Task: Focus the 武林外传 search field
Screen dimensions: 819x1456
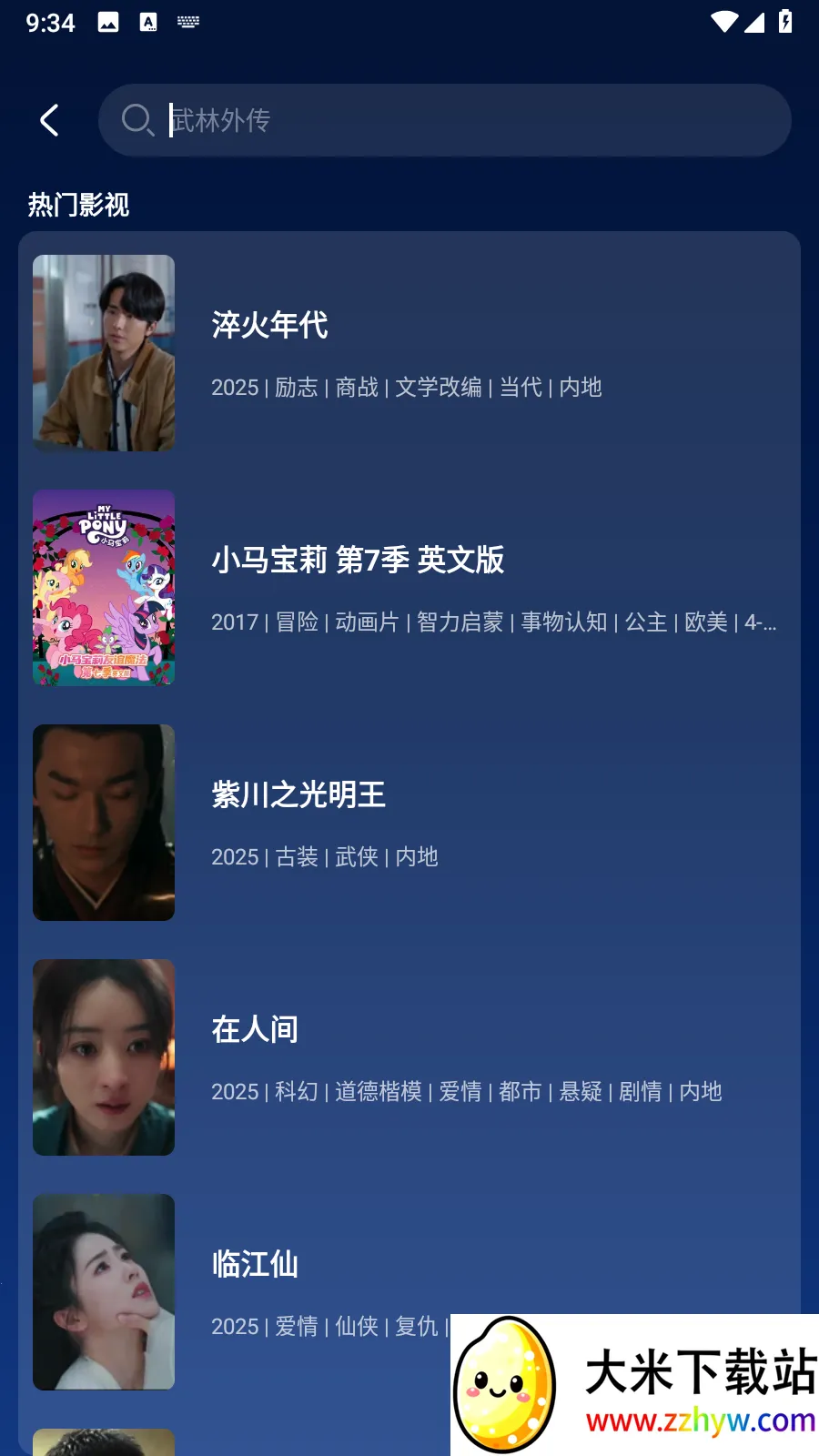Action: [x=455, y=120]
